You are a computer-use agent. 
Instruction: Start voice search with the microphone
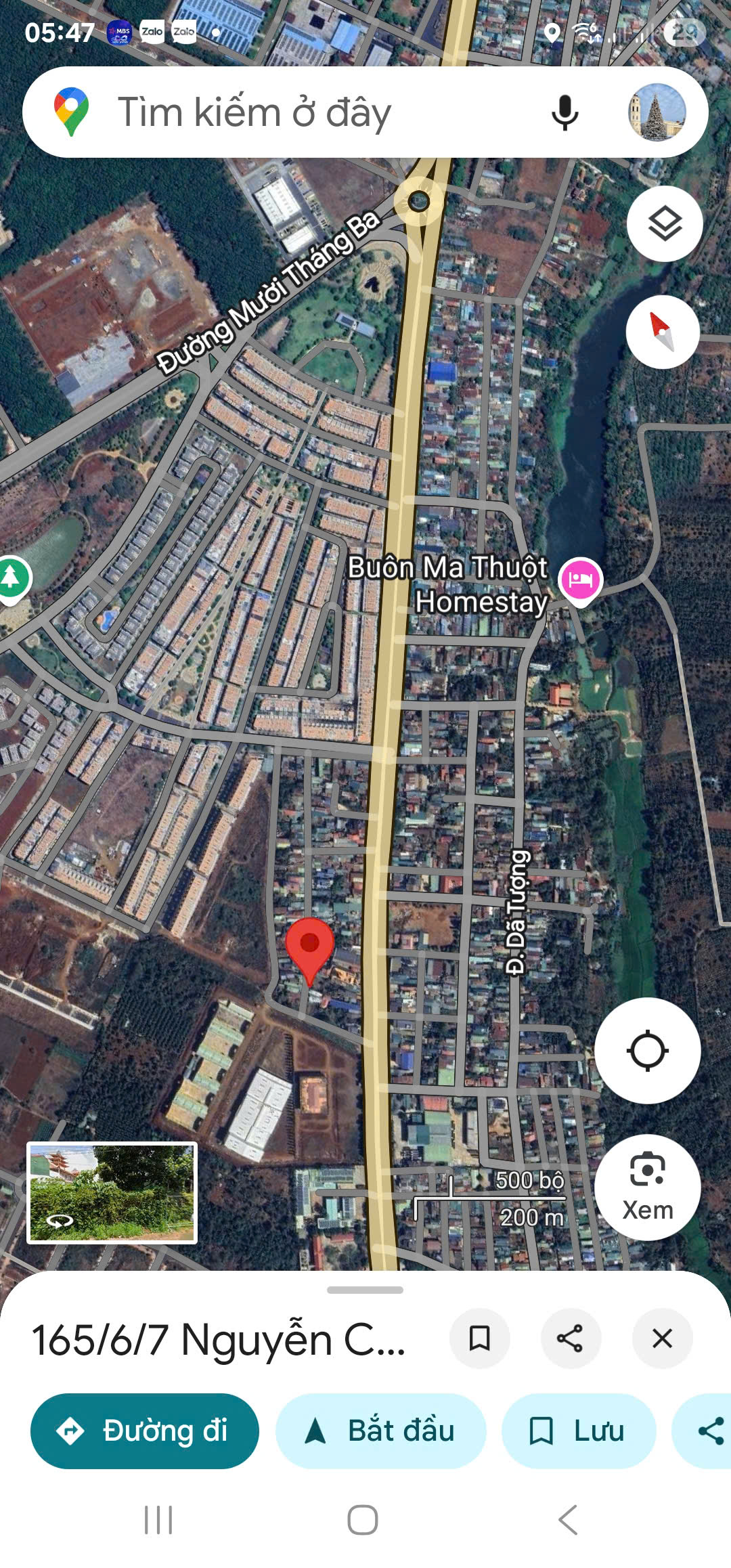coord(564,112)
